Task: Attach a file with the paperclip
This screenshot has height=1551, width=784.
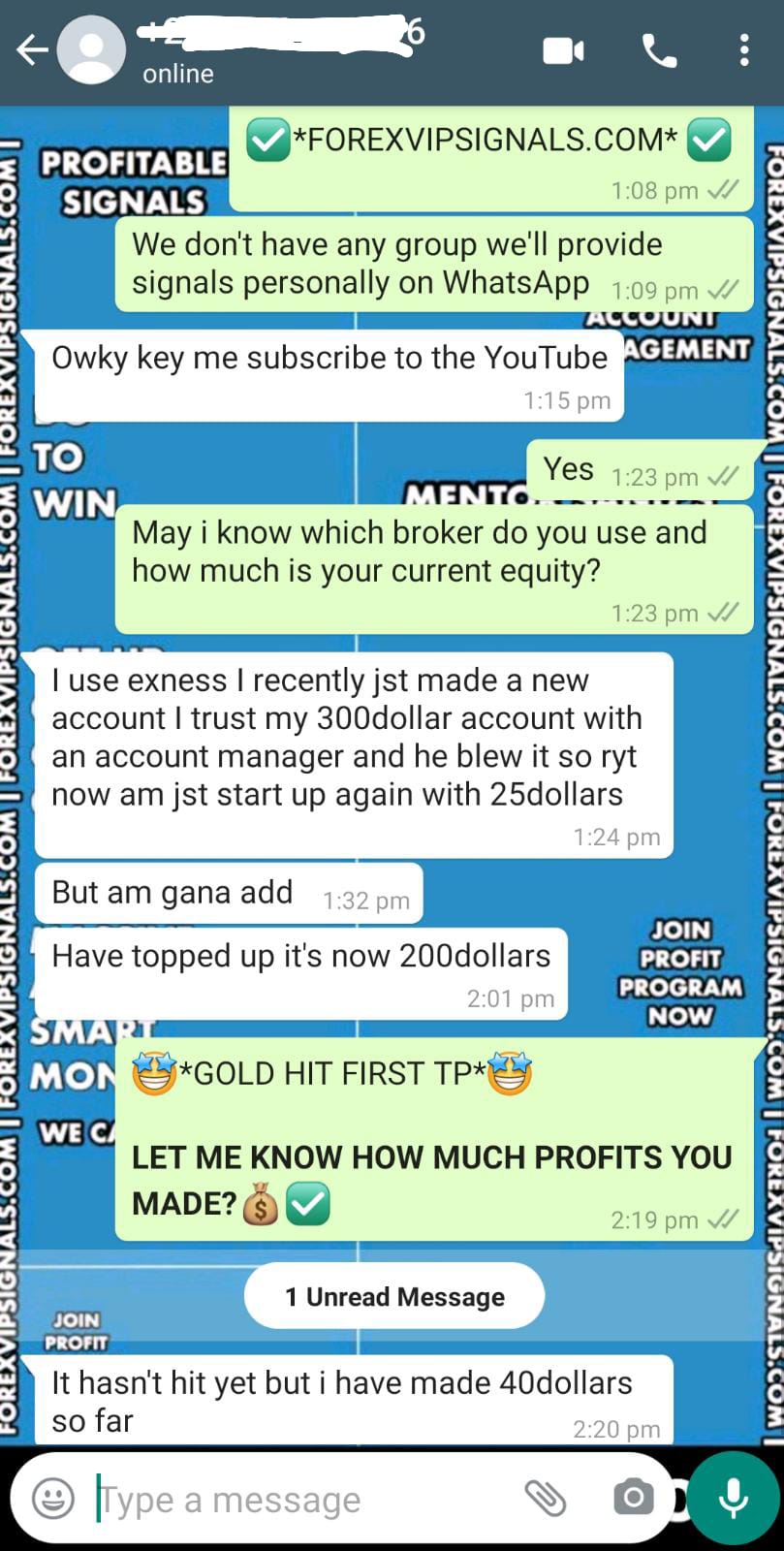Action: 546,1499
